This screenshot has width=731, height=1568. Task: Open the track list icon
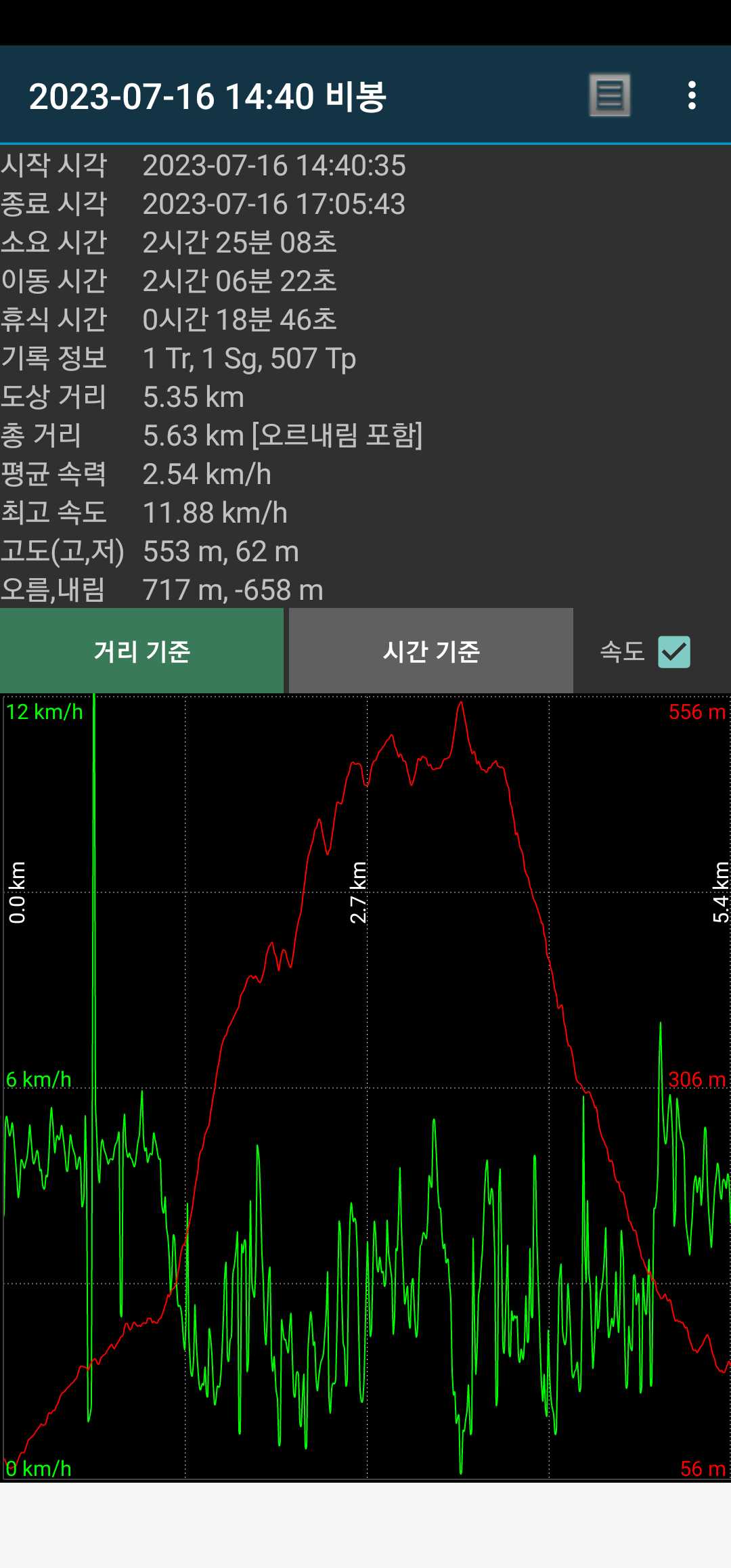pos(610,95)
